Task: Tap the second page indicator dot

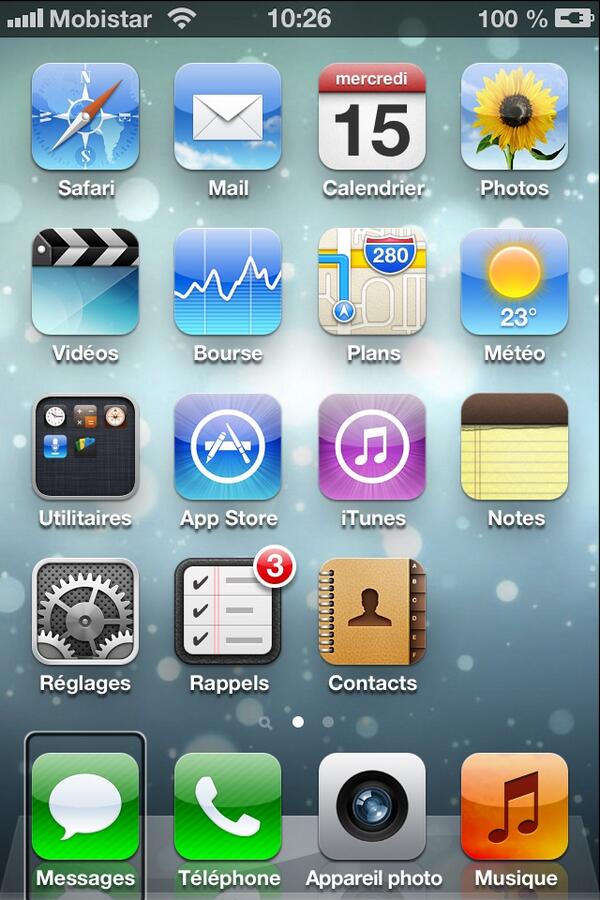Action: coord(328,721)
